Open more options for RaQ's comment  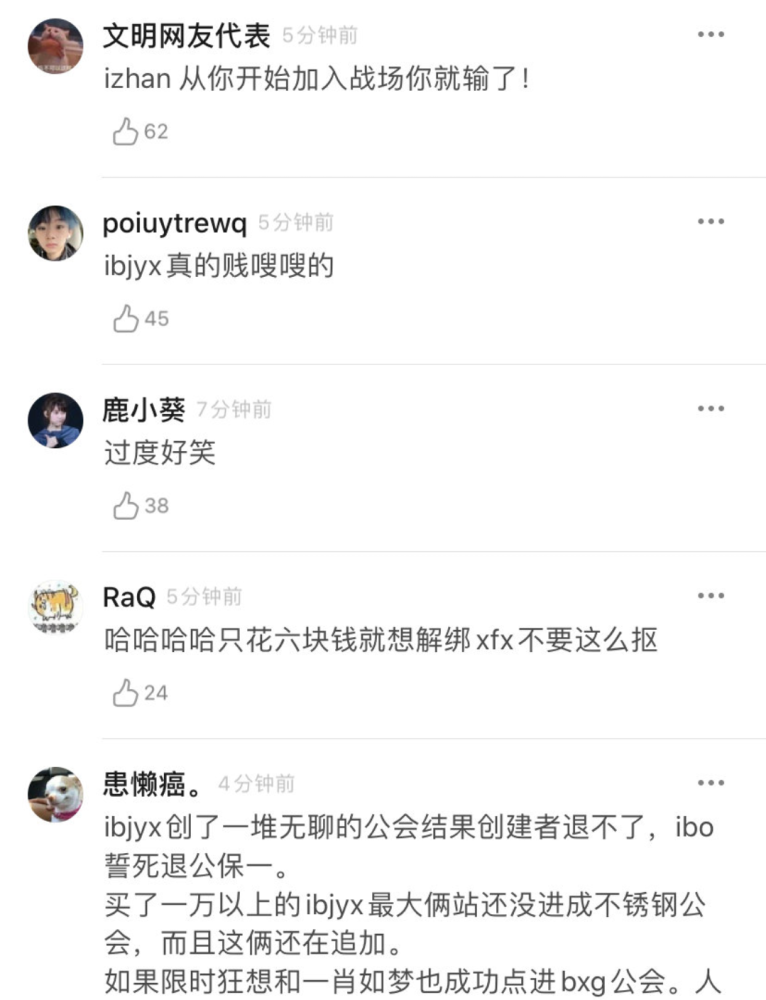pos(711,594)
